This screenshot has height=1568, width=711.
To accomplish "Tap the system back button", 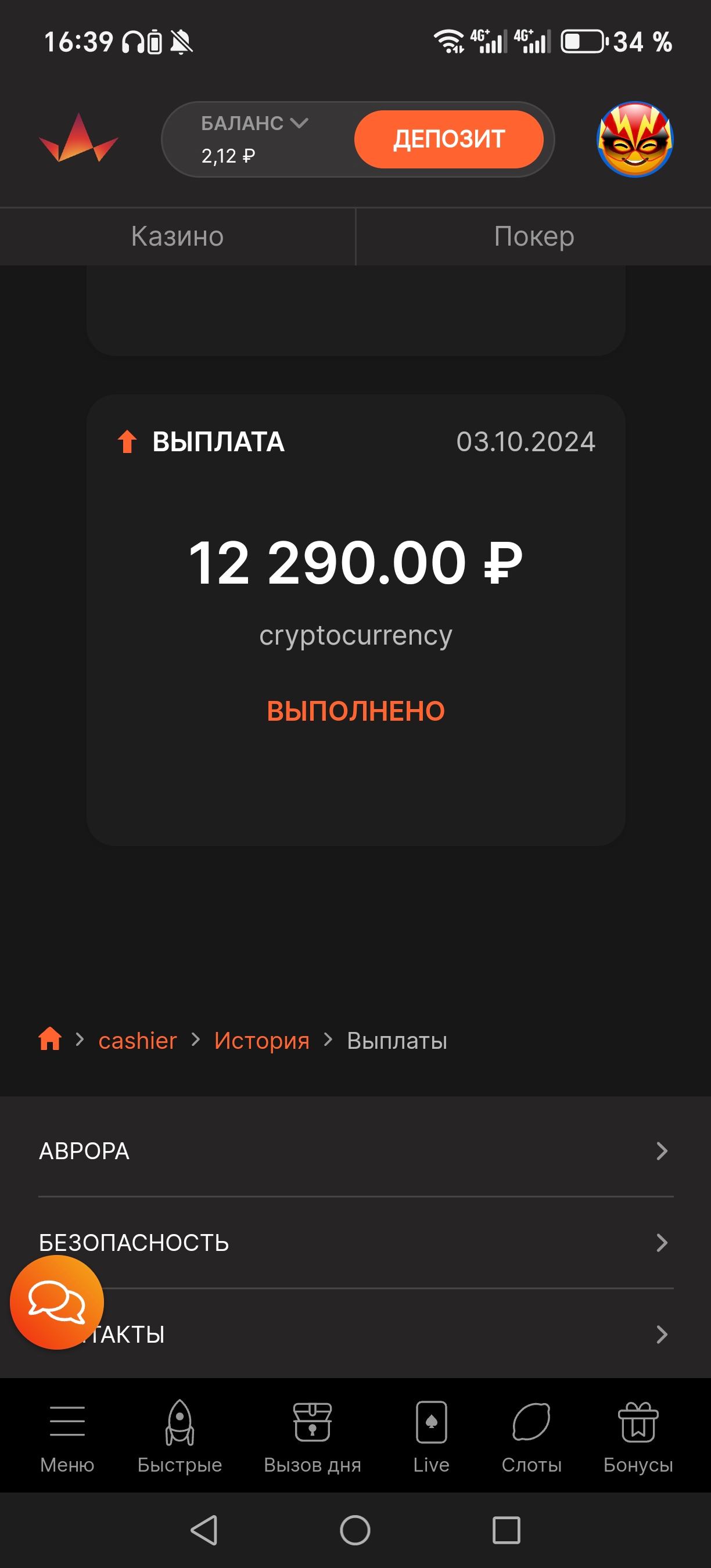I will [x=204, y=1530].
